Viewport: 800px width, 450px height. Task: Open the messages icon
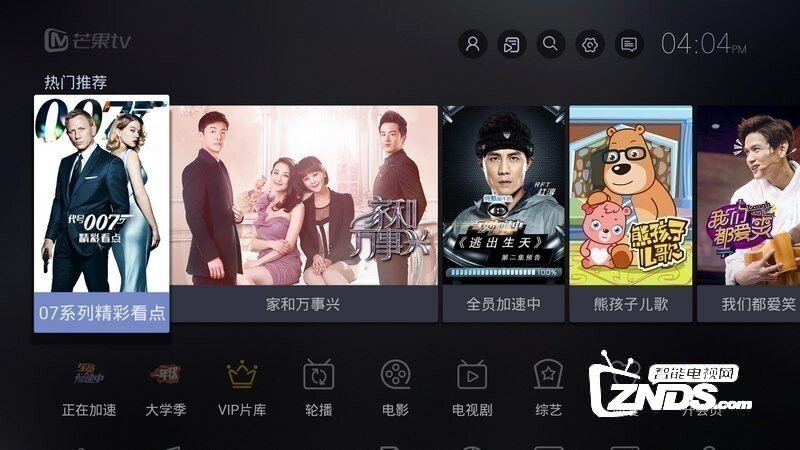click(629, 44)
